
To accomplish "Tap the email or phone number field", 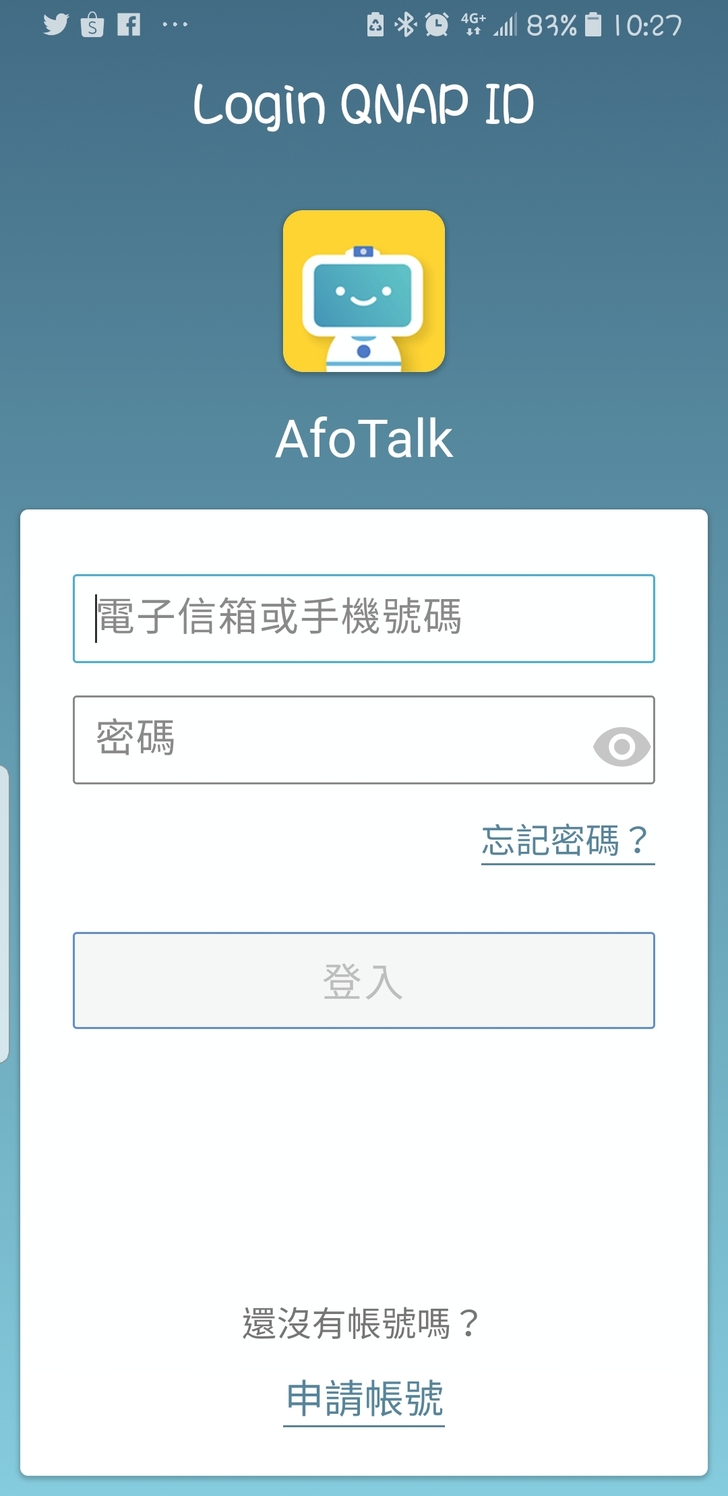I will click(363, 618).
